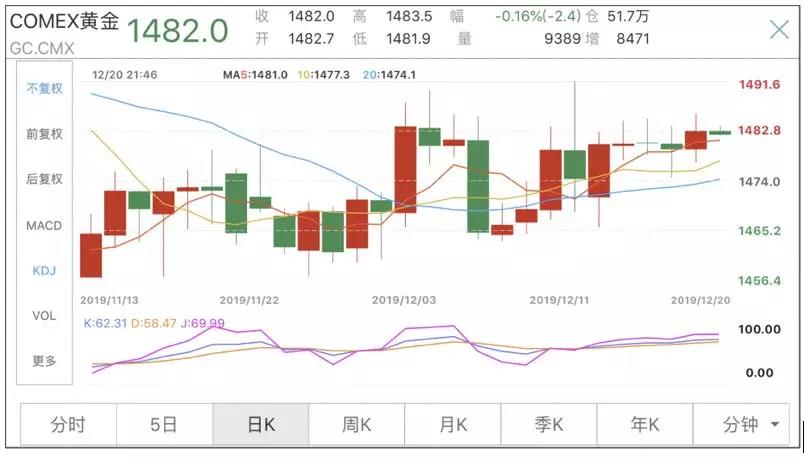Open 更多 indicators
This screenshot has width=804, height=458.
click(x=44, y=361)
